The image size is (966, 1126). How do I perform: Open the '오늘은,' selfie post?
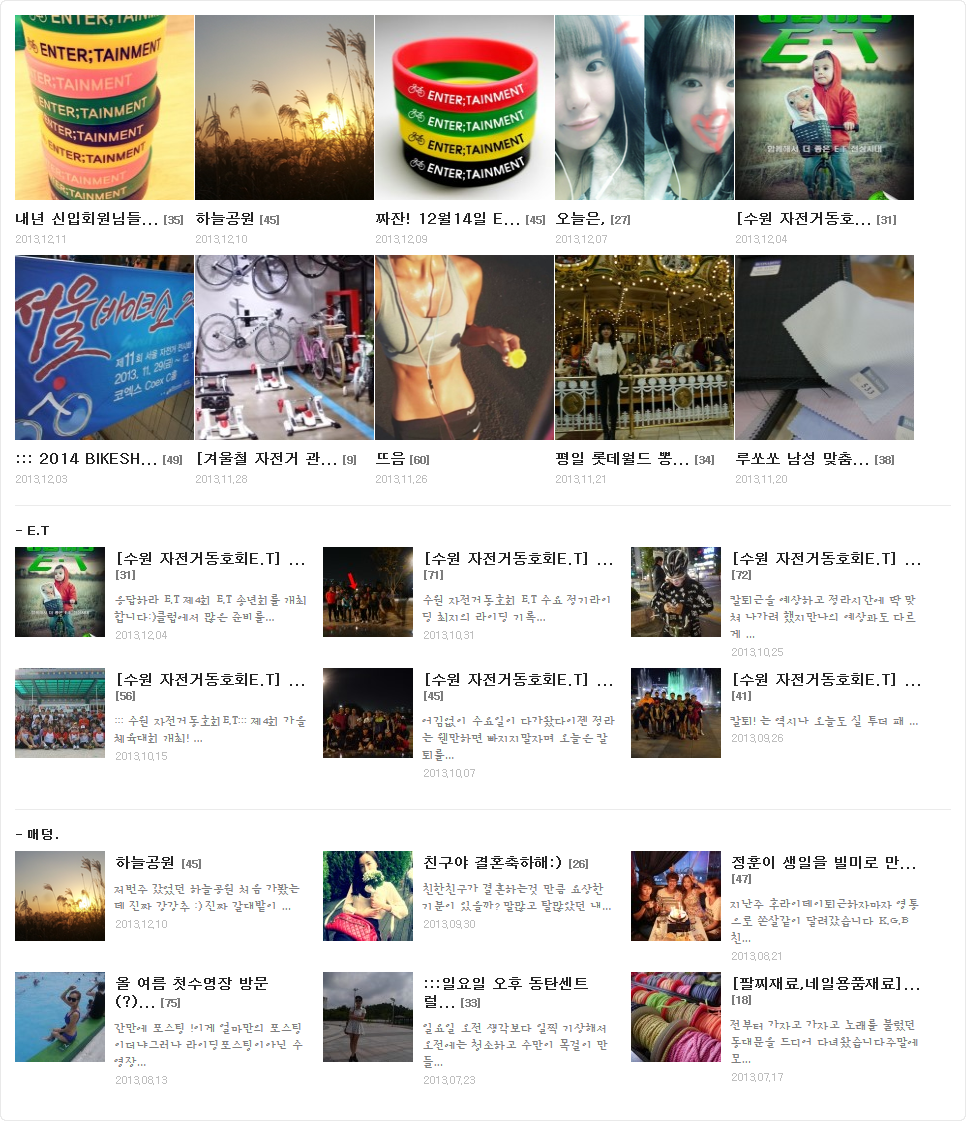[x=644, y=107]
